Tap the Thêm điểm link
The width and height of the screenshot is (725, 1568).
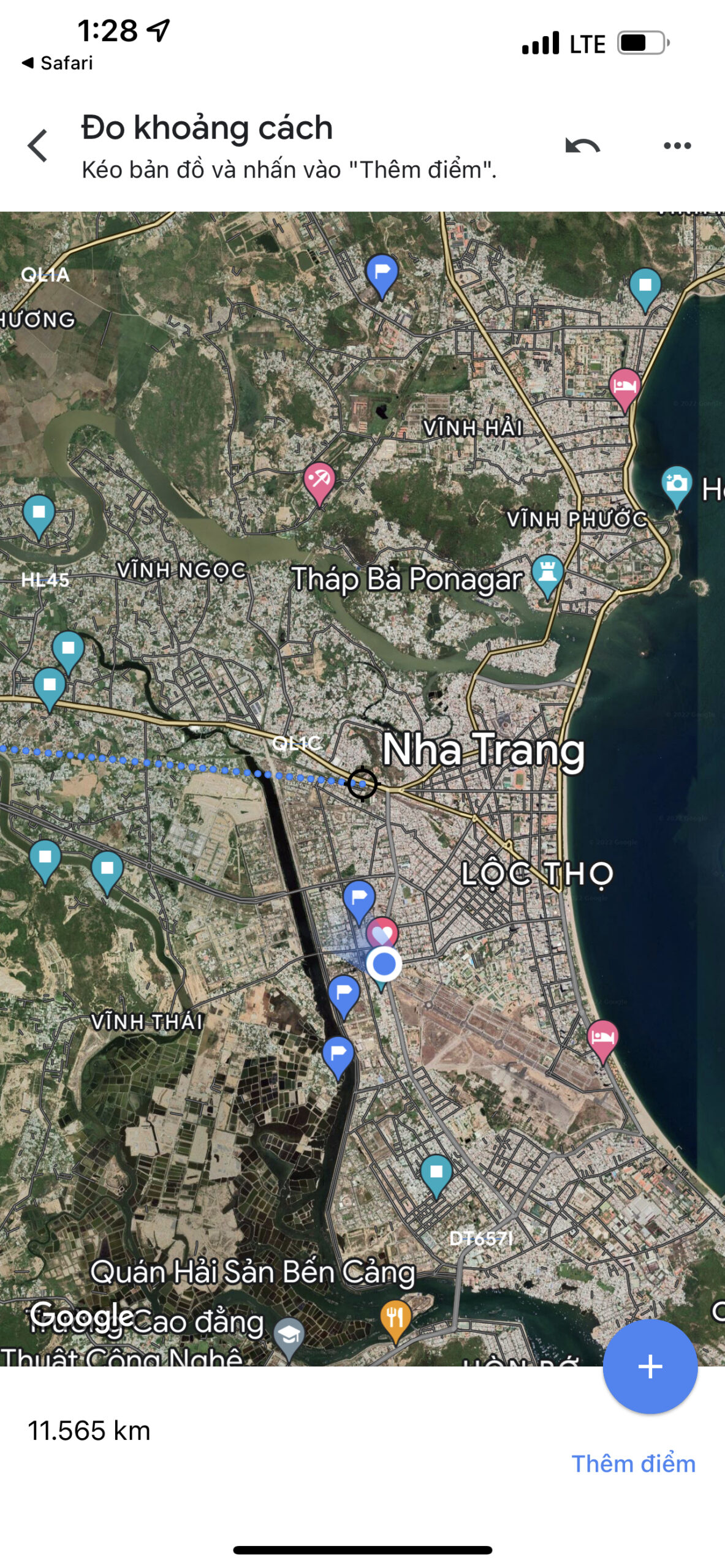click(633, 1463)
